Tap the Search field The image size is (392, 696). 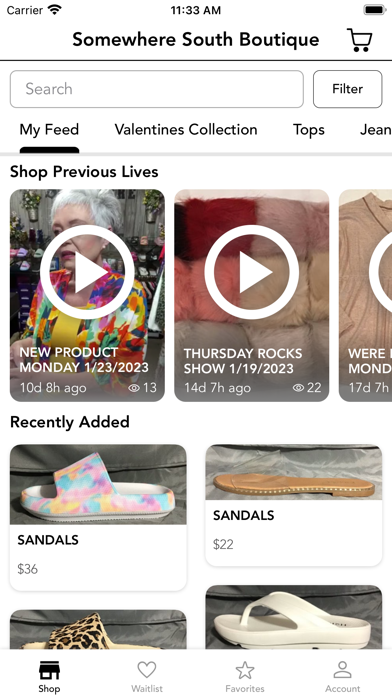157,89
